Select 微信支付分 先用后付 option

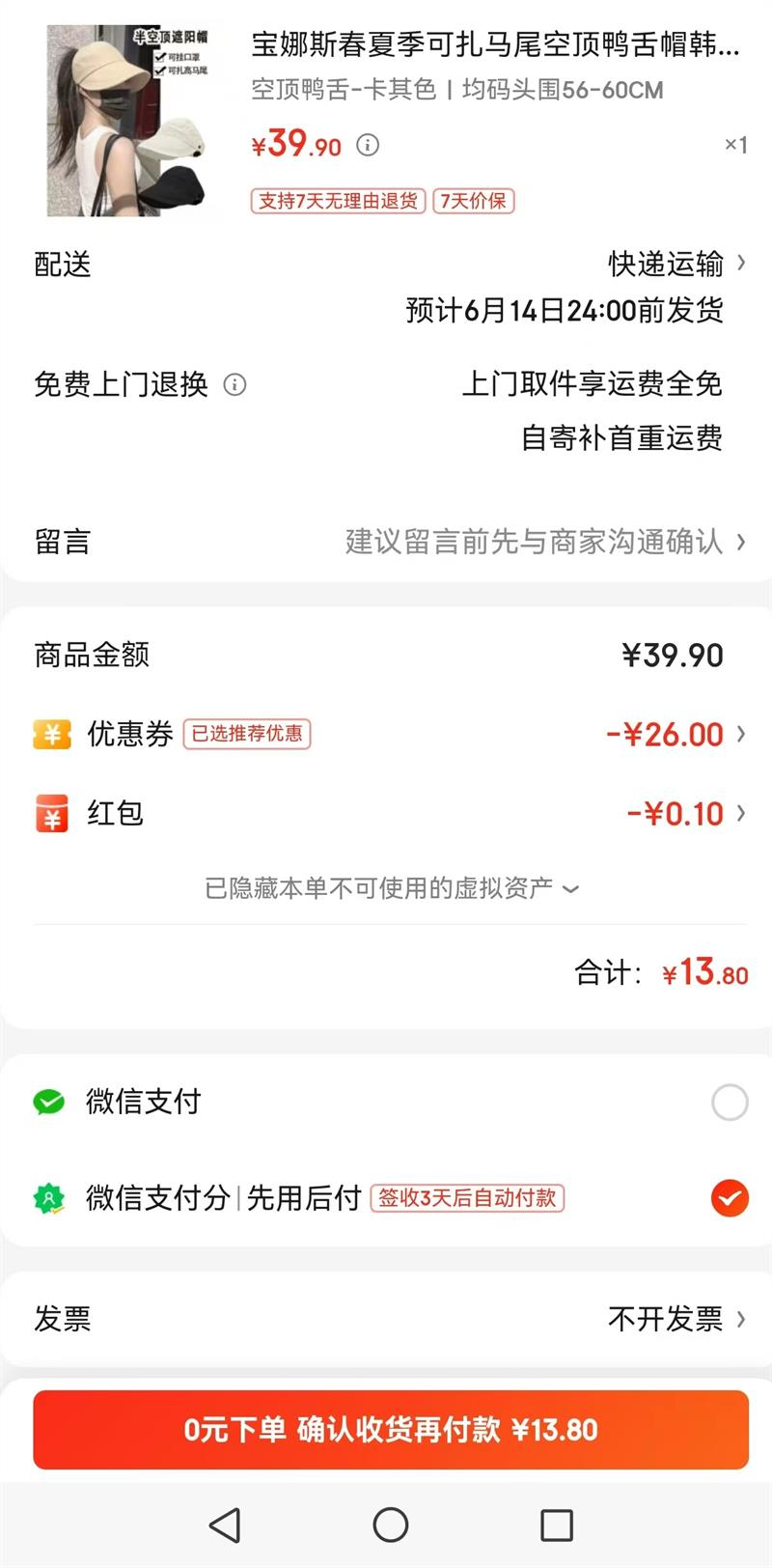tap(729, 1198)
